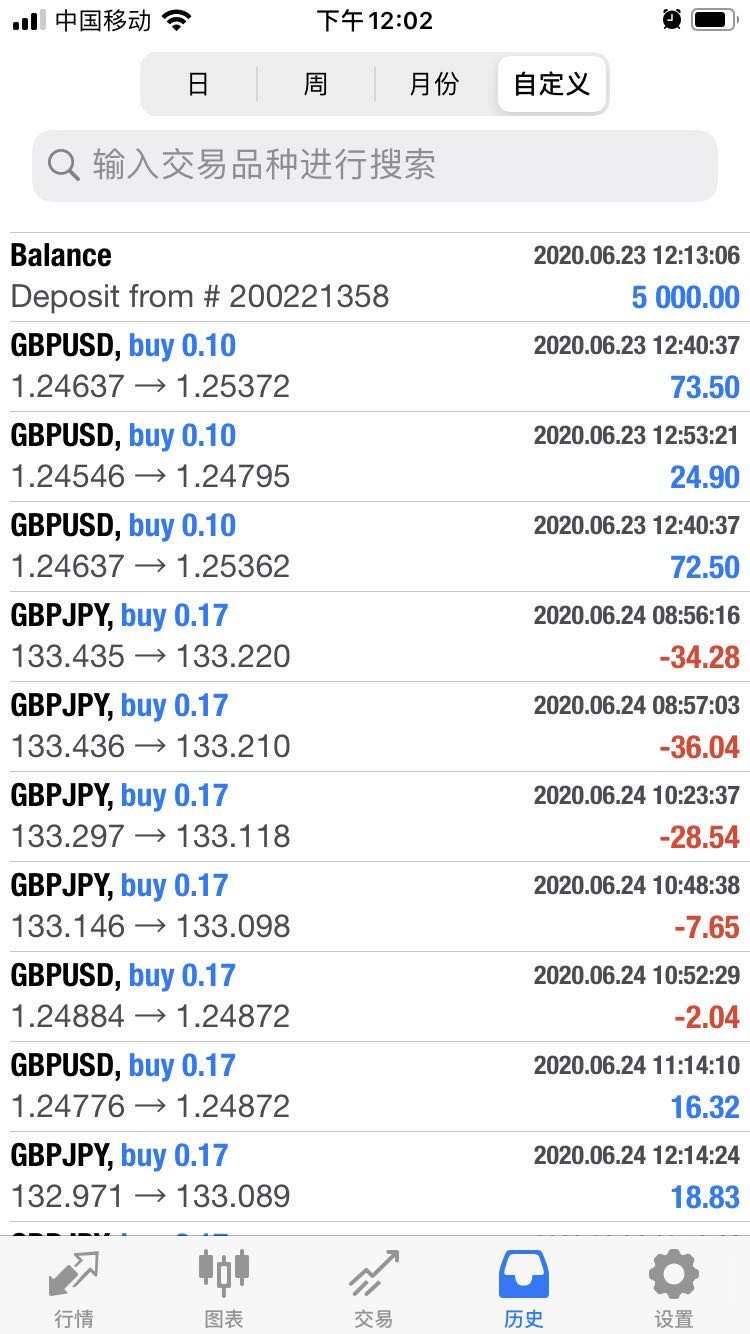Open the 设置 tab
Image resolution: width=750 pixels, height=1334 pixels.
pos(673,1285)
